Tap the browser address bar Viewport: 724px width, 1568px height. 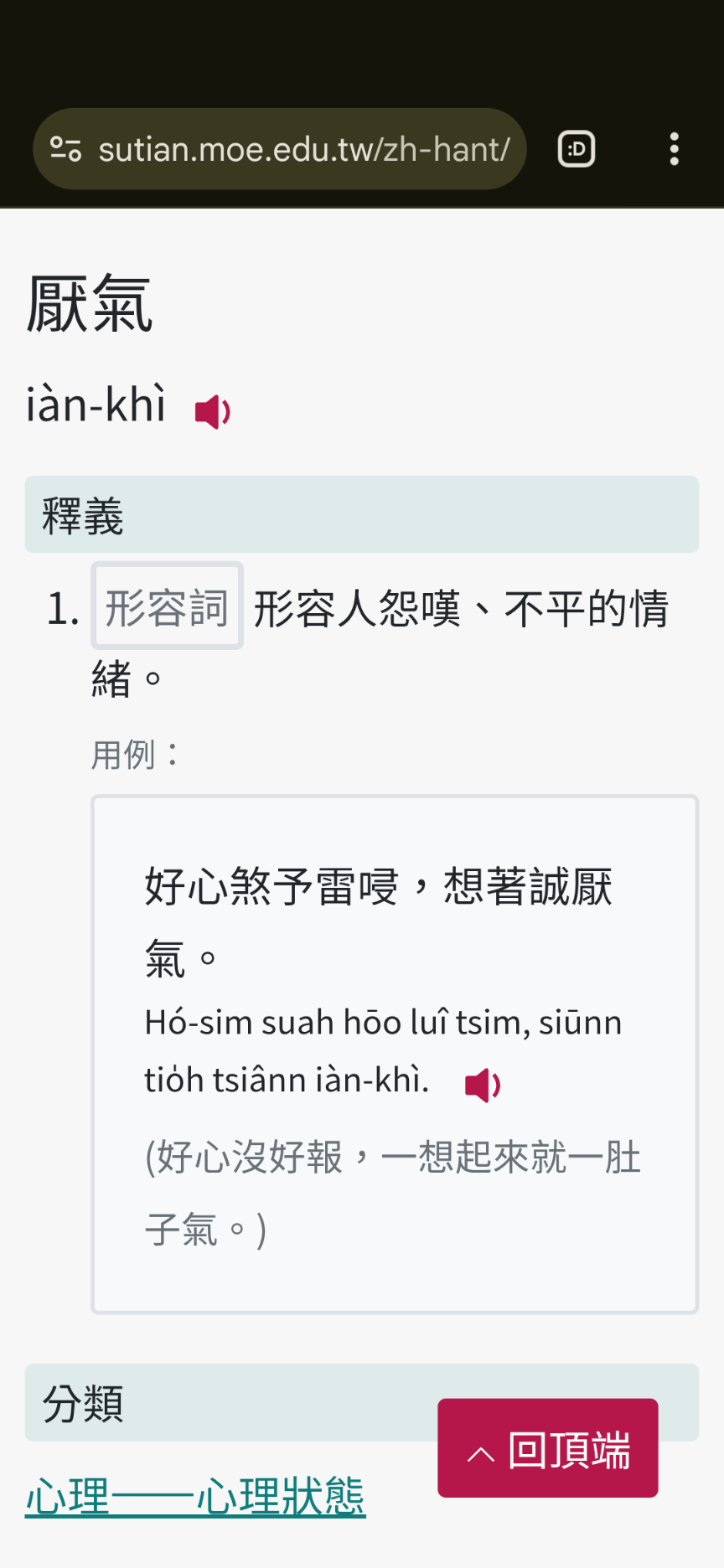pos(303,150)
